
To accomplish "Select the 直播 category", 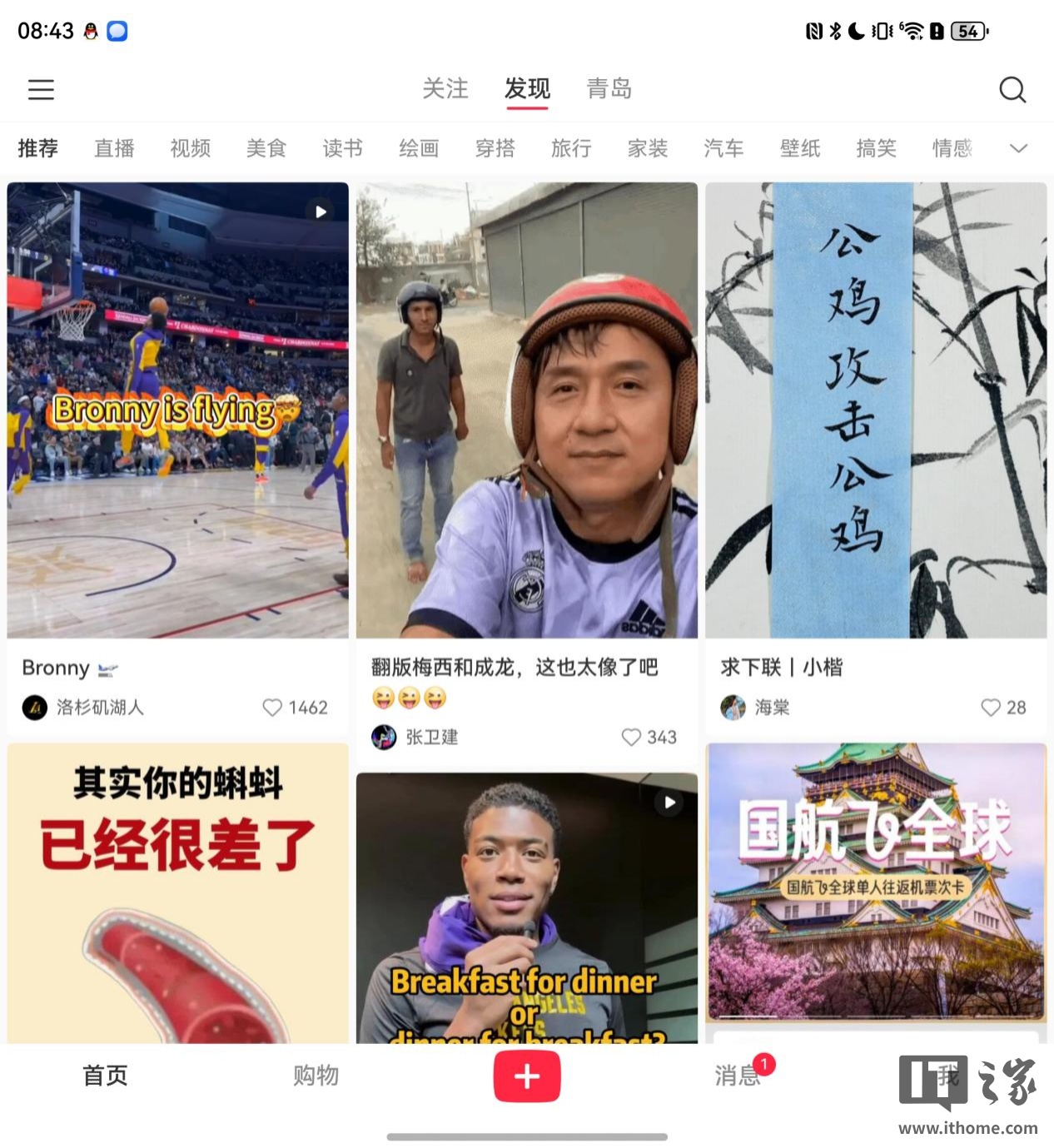I will coord(114,148).
